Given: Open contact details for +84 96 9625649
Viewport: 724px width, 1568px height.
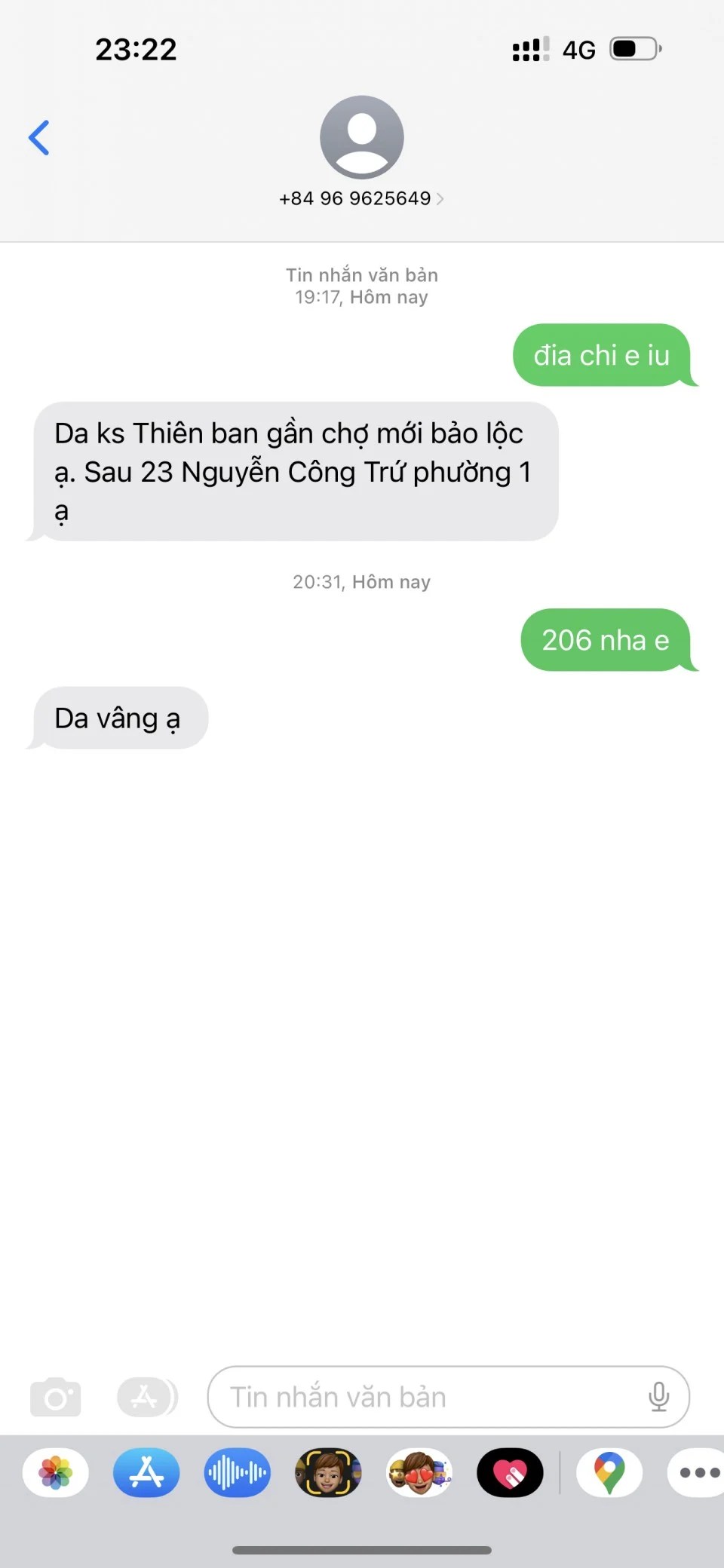Looking at the screenshot, I should coord(361,198).
